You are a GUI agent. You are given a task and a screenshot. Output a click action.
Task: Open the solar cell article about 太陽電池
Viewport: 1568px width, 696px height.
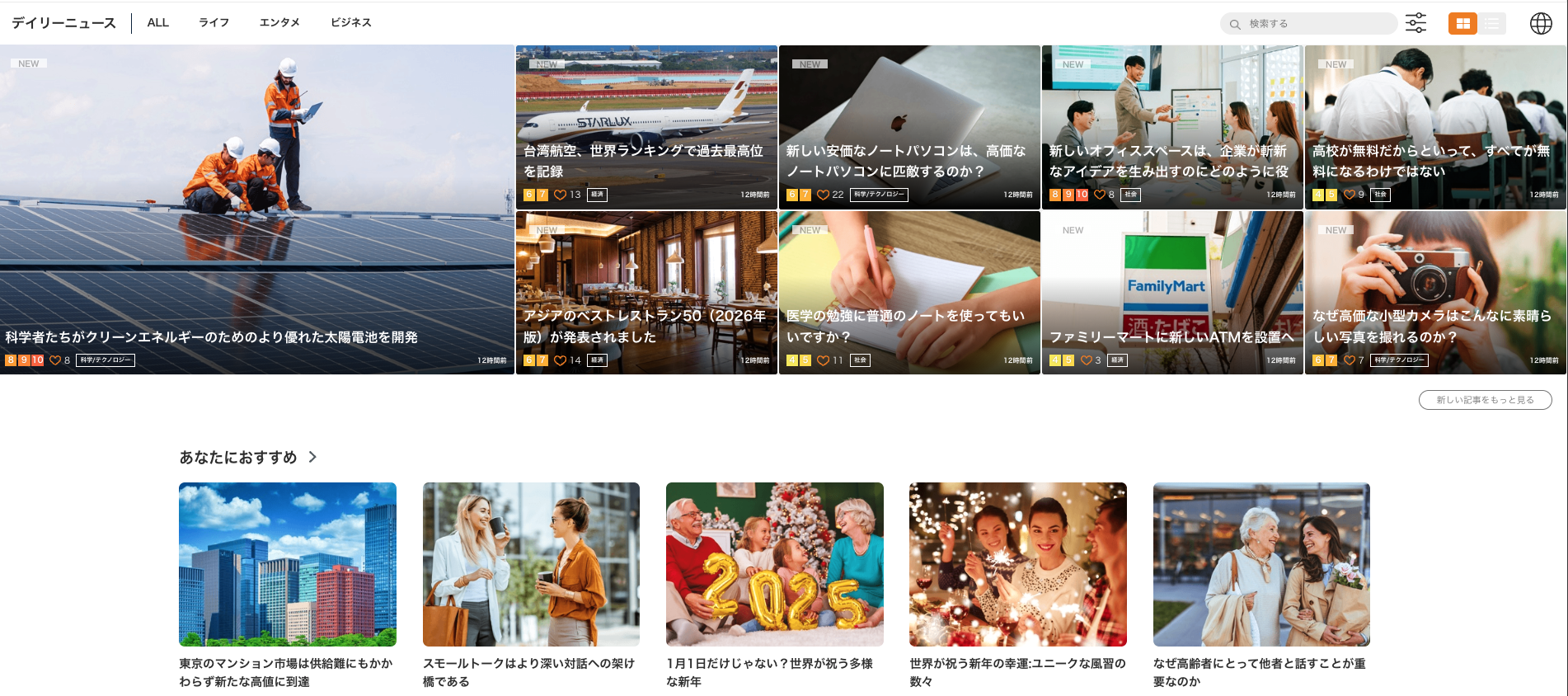(211, 337)
